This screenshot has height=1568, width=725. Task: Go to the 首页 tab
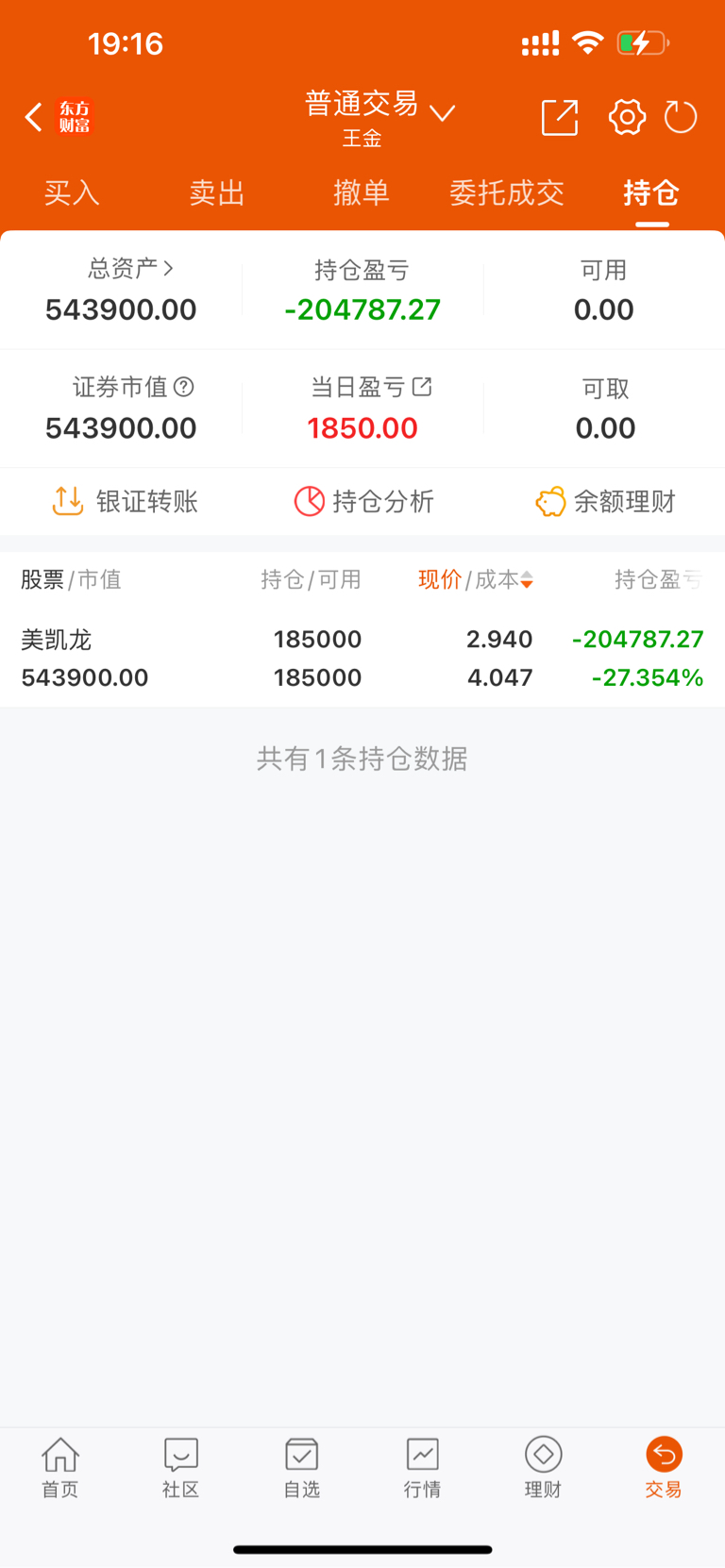pyautogui.click(x=60, y=1468)
